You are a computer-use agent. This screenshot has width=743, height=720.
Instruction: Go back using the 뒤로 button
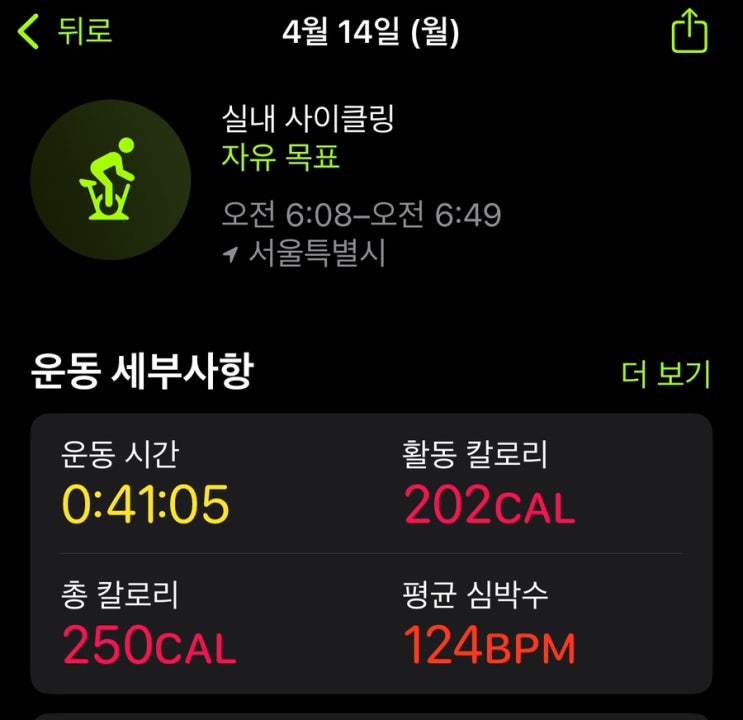click(x=66, y=31)
